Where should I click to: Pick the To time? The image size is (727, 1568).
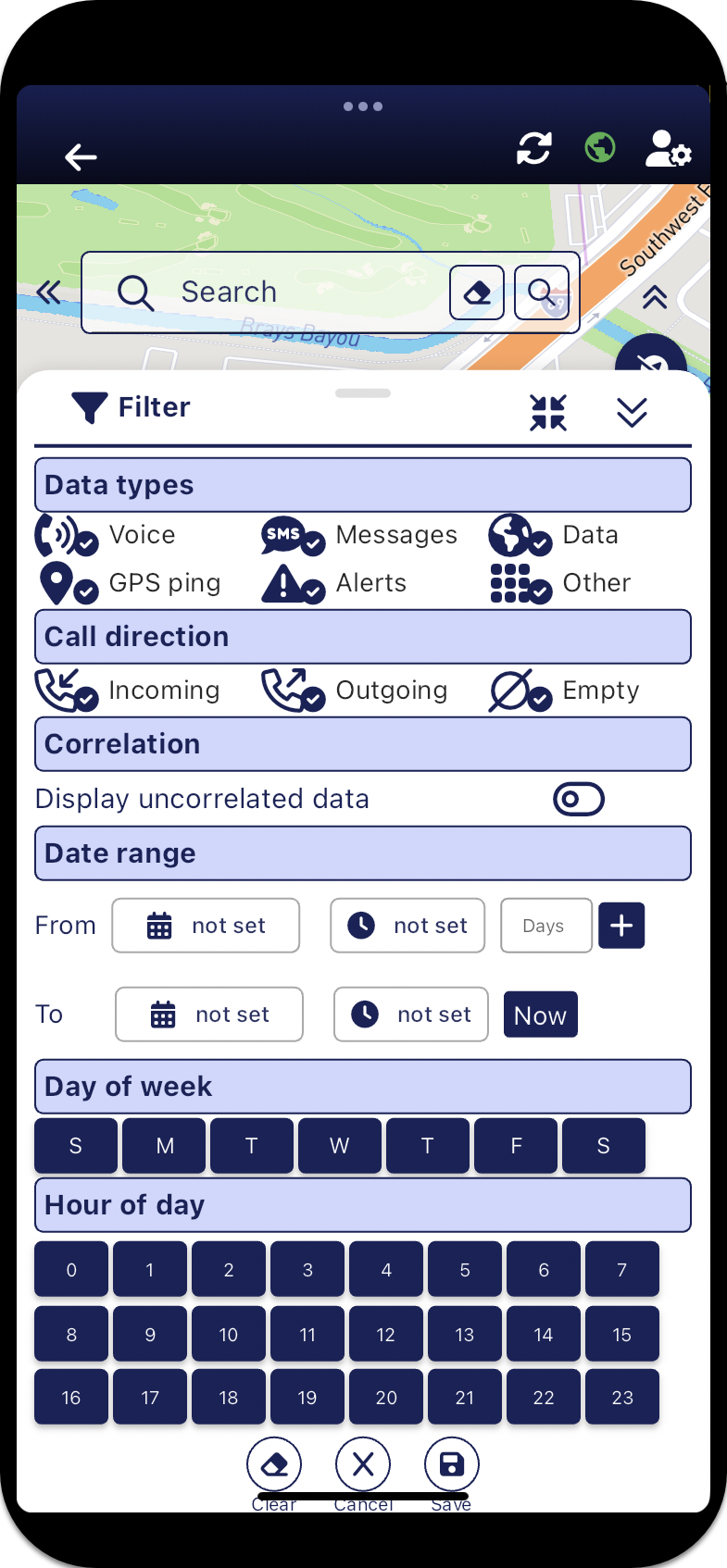point(411,1014)
